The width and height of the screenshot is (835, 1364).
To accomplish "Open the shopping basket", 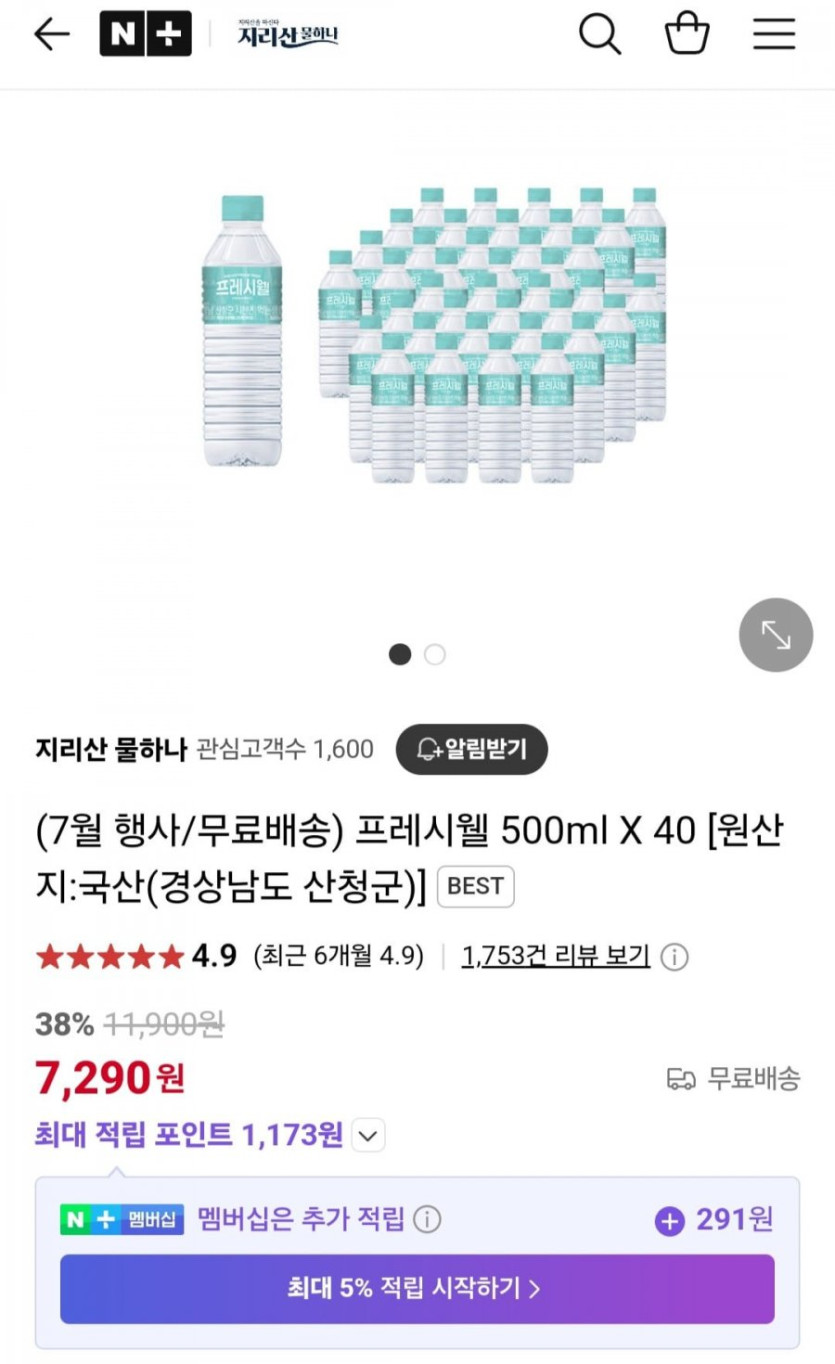I will tap(687, 35).
